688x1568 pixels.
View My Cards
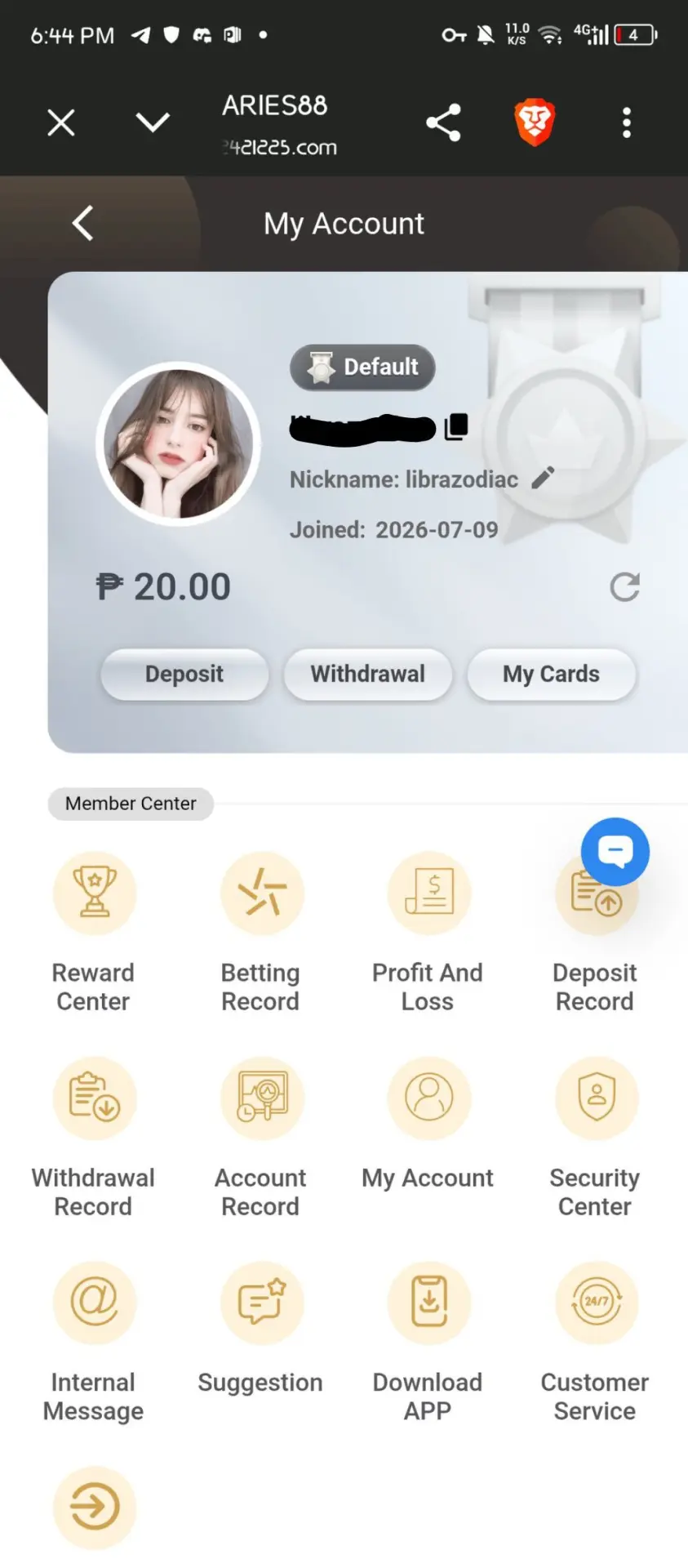(x=551, y=674)
